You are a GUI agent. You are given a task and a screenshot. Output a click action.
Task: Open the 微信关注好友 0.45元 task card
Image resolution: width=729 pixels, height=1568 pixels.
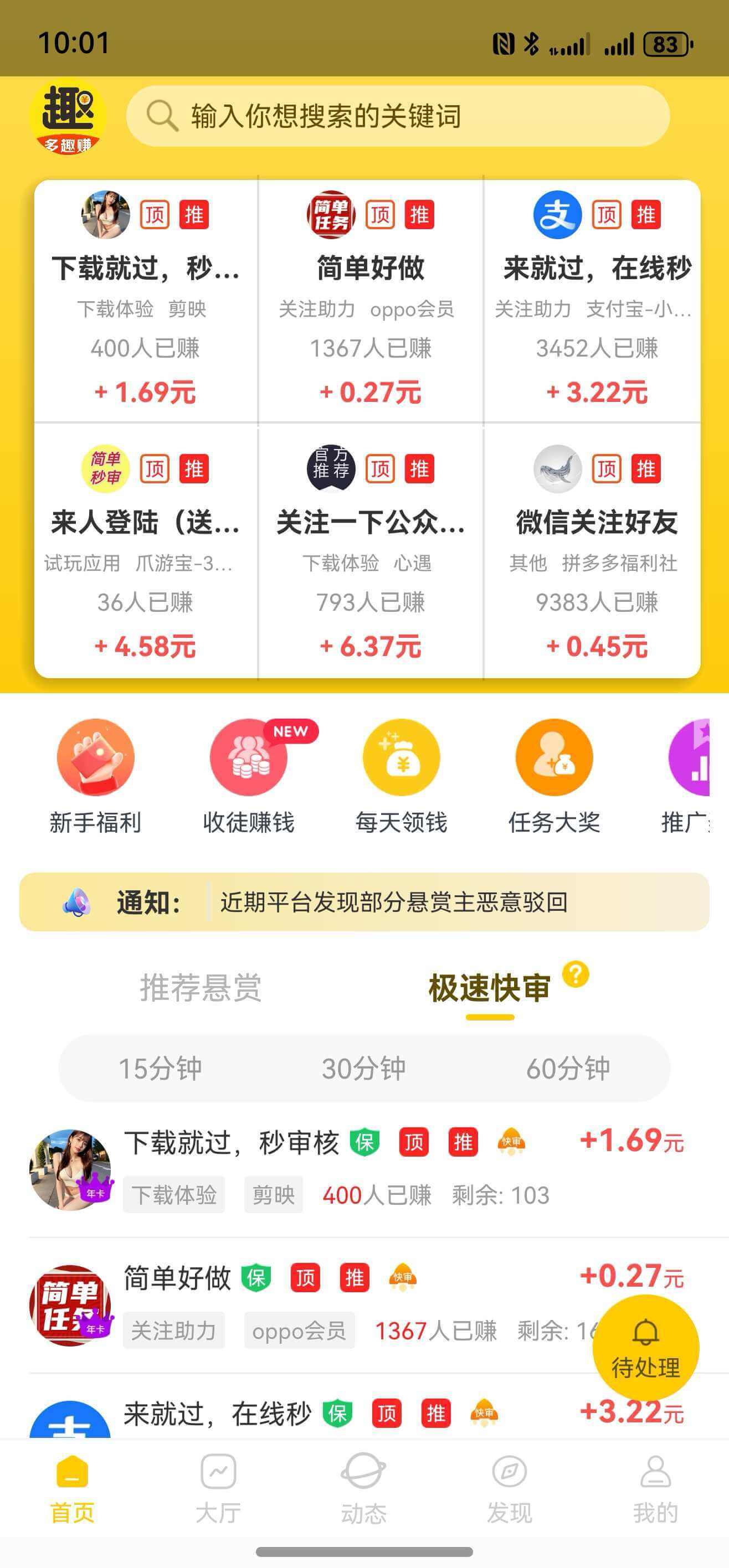[595, 551]
